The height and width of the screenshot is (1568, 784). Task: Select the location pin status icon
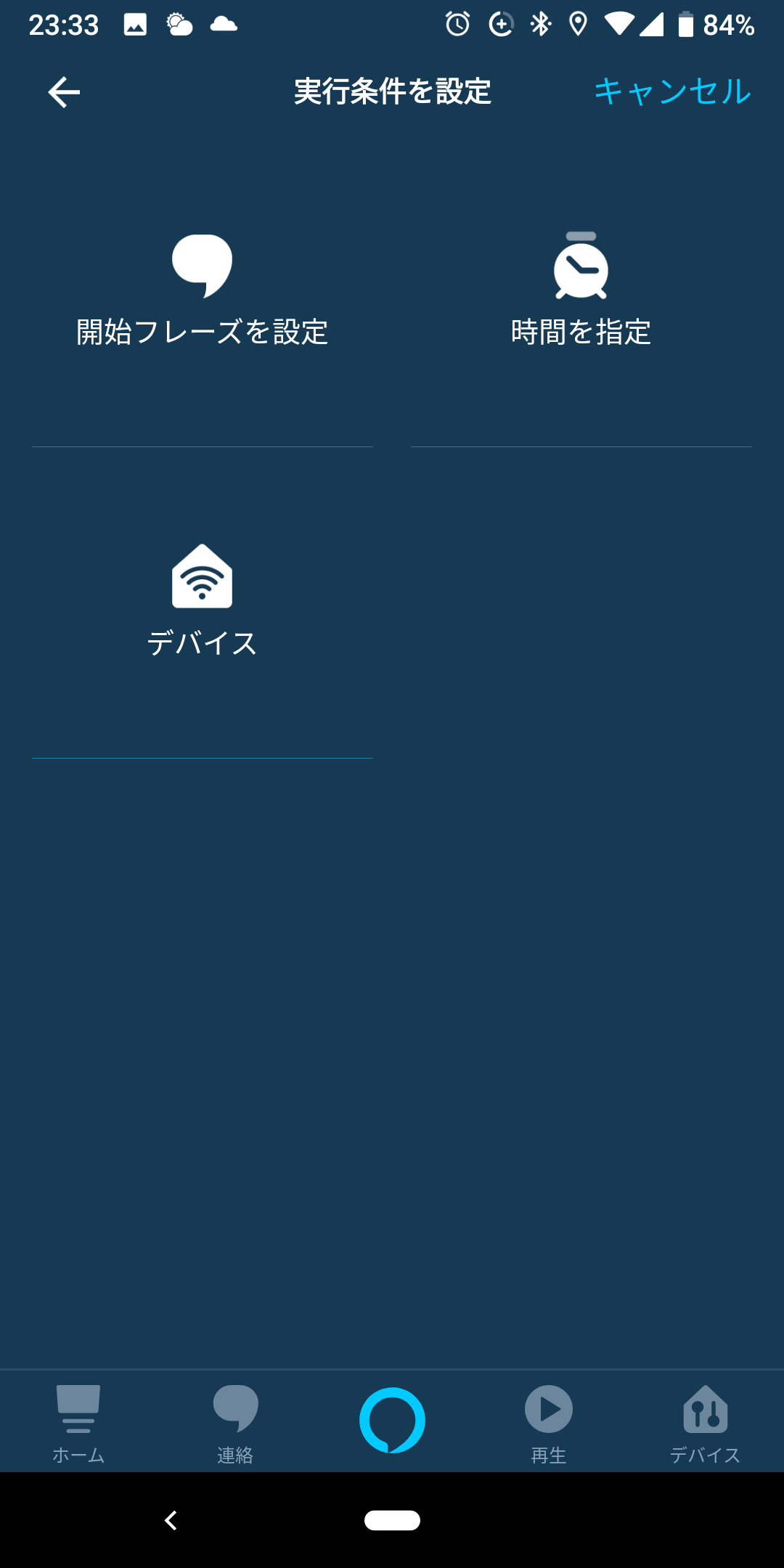point(578,24)
